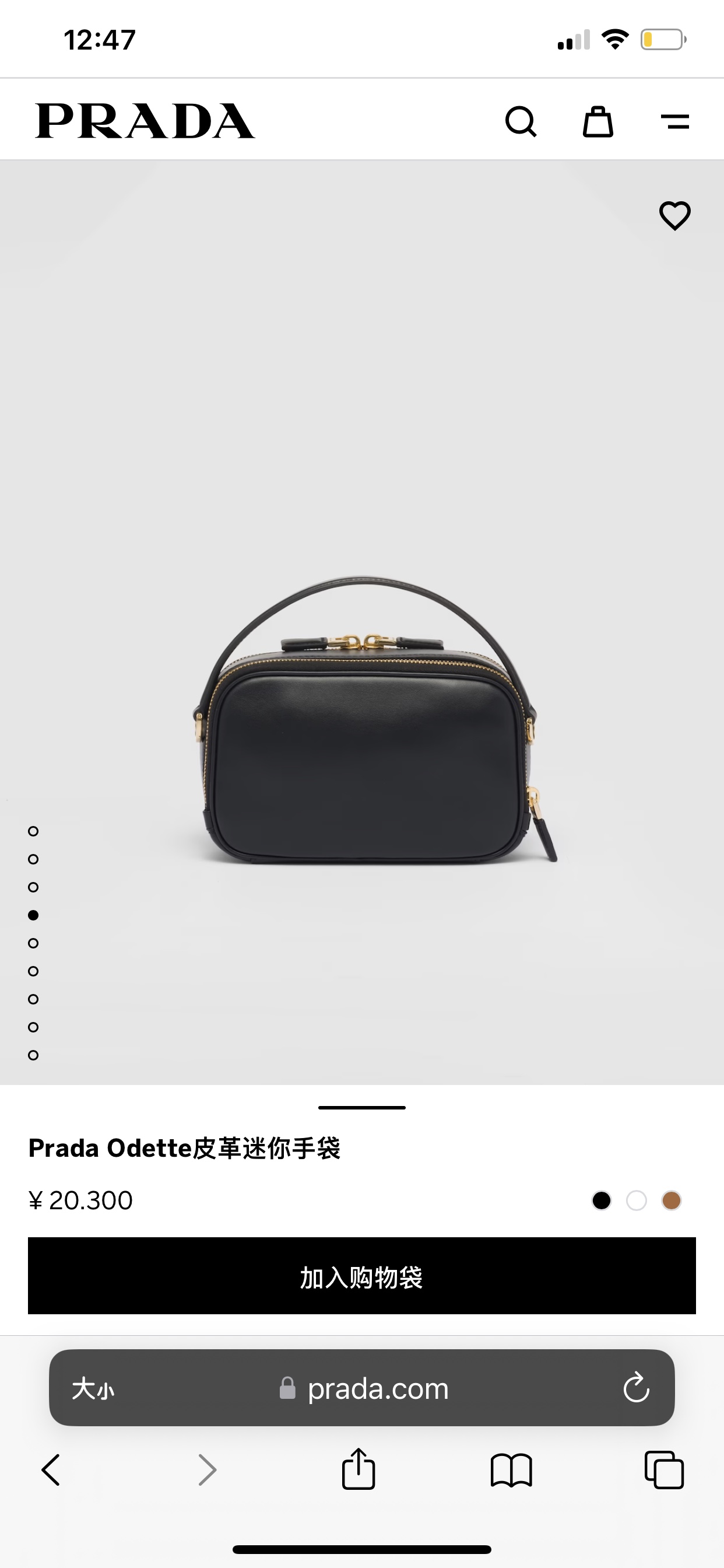724x1568 pixels.
Task: Select the white color swatch
Action: [x=637, y=1200]
